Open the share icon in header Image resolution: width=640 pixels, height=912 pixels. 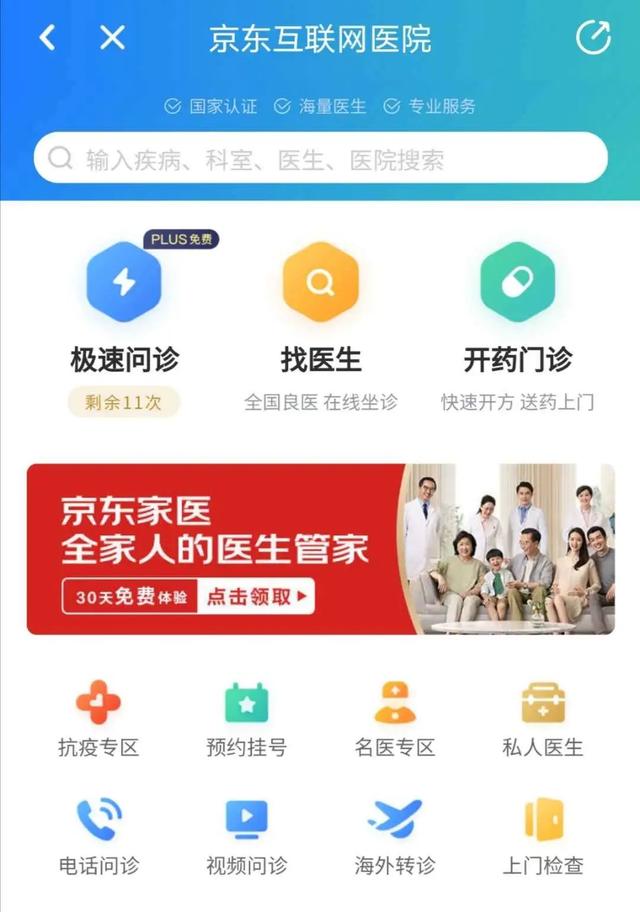[x=593, y=38]
